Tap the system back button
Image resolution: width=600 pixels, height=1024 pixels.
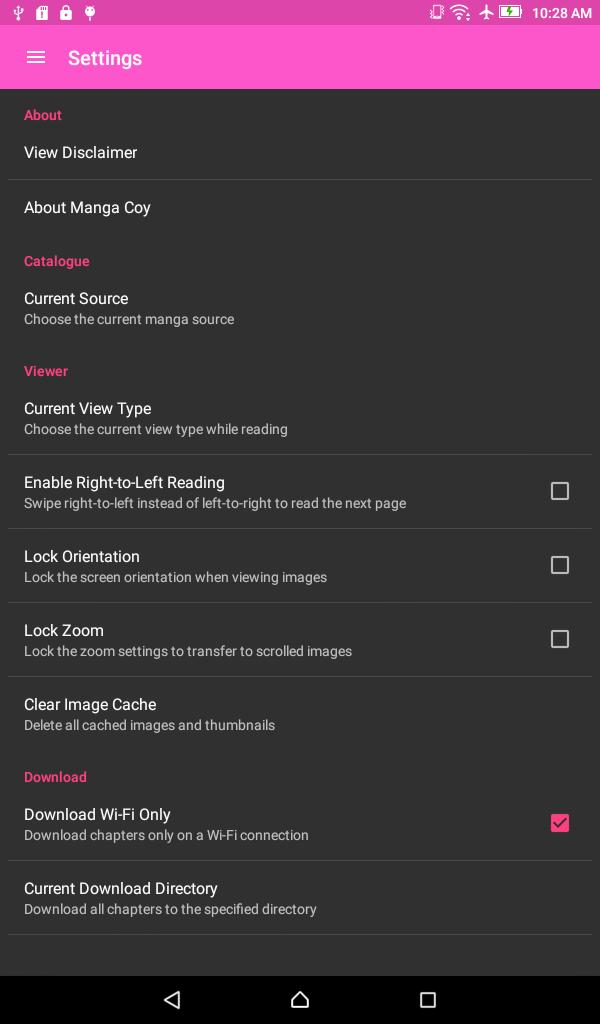click(172, 999)
